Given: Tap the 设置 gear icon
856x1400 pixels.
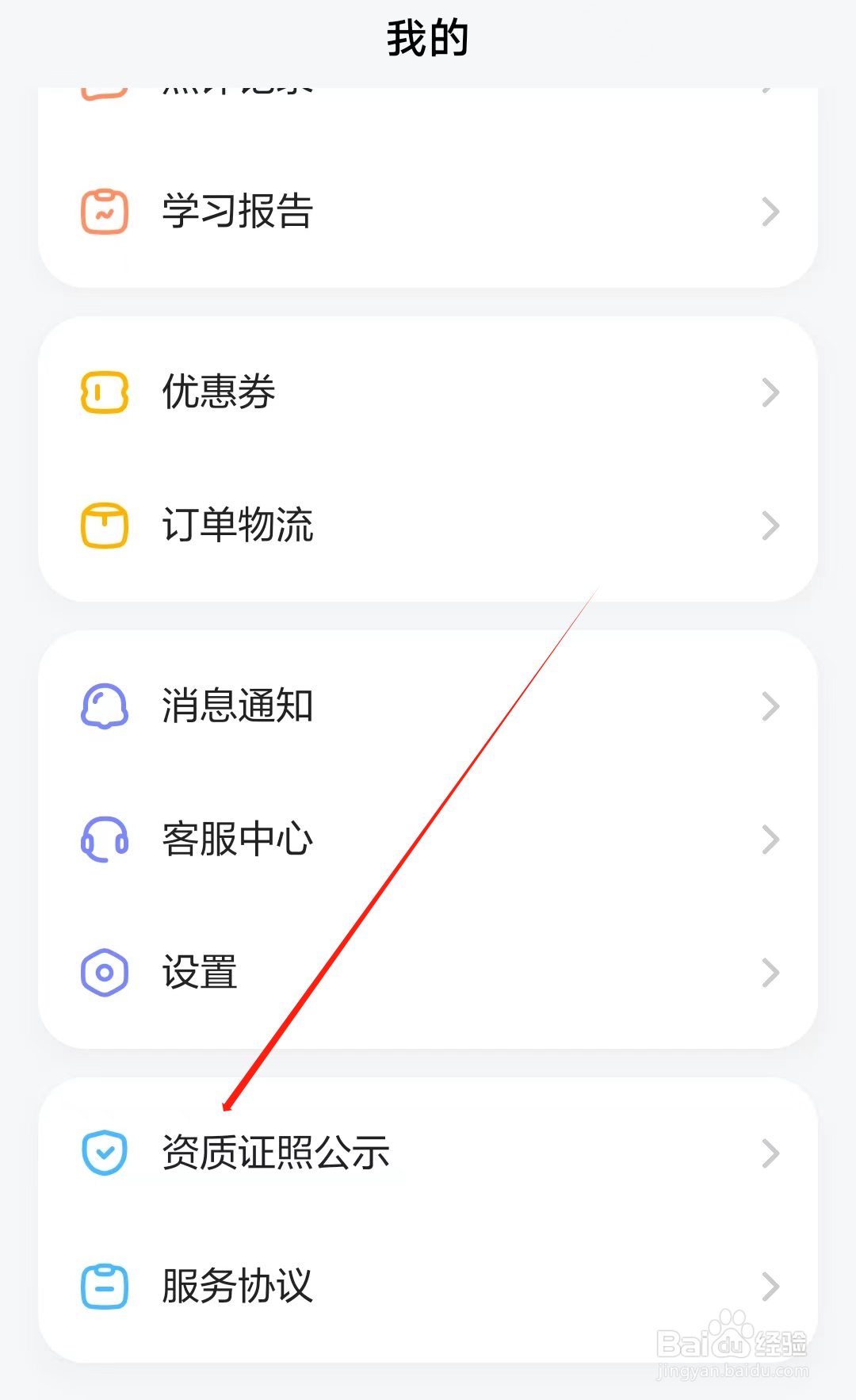Looking at the screenshot, I should pos(104,971).
